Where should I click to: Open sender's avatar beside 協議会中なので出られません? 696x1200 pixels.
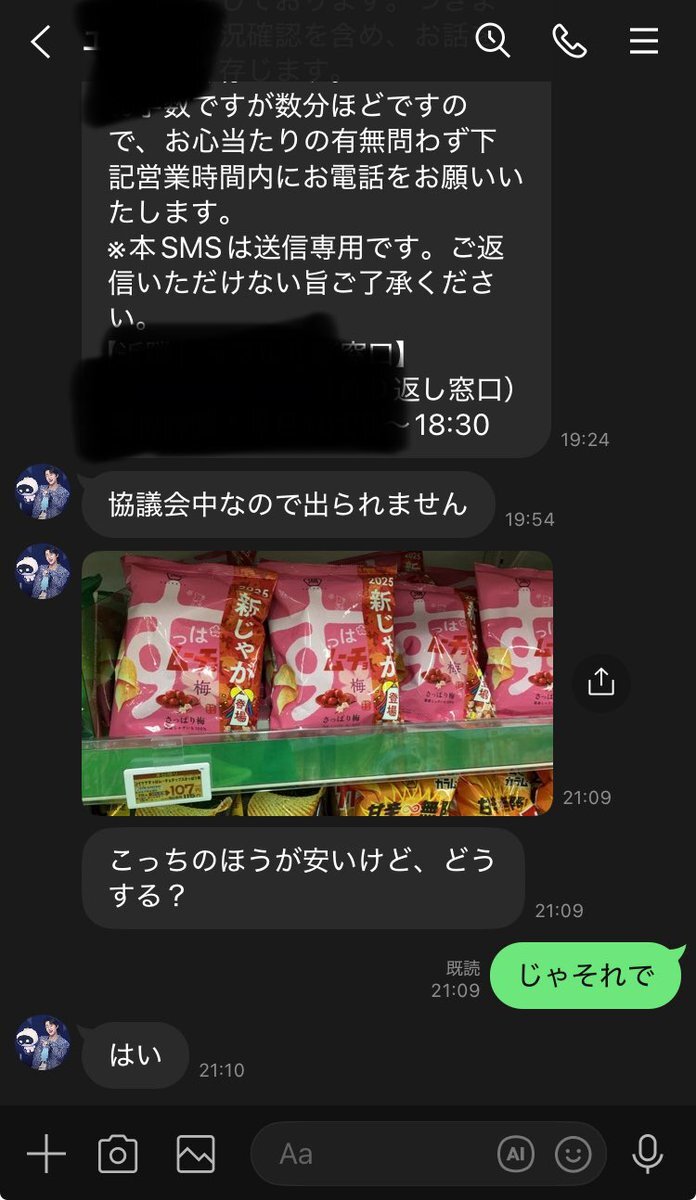click(43, 492)
